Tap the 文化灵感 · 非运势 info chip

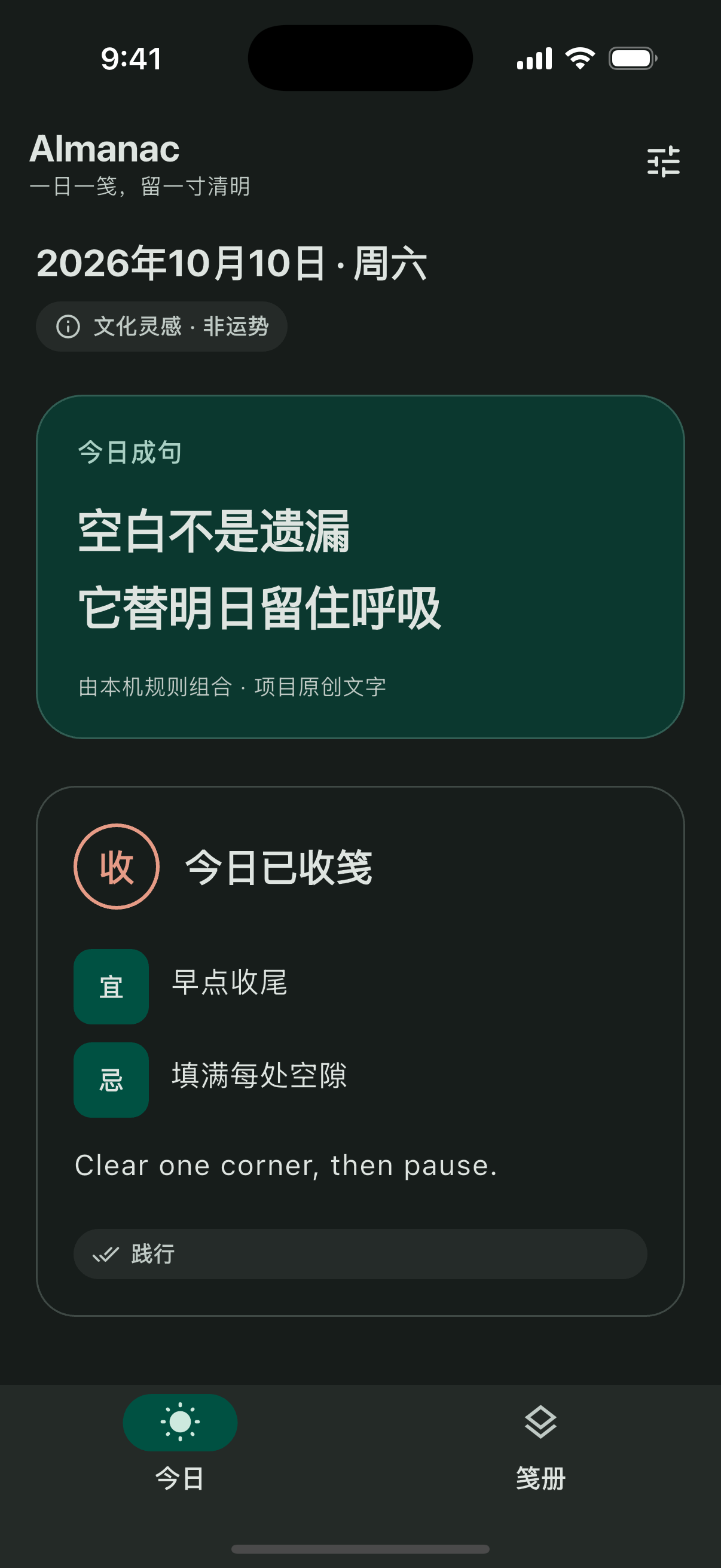tap(161, 327)
